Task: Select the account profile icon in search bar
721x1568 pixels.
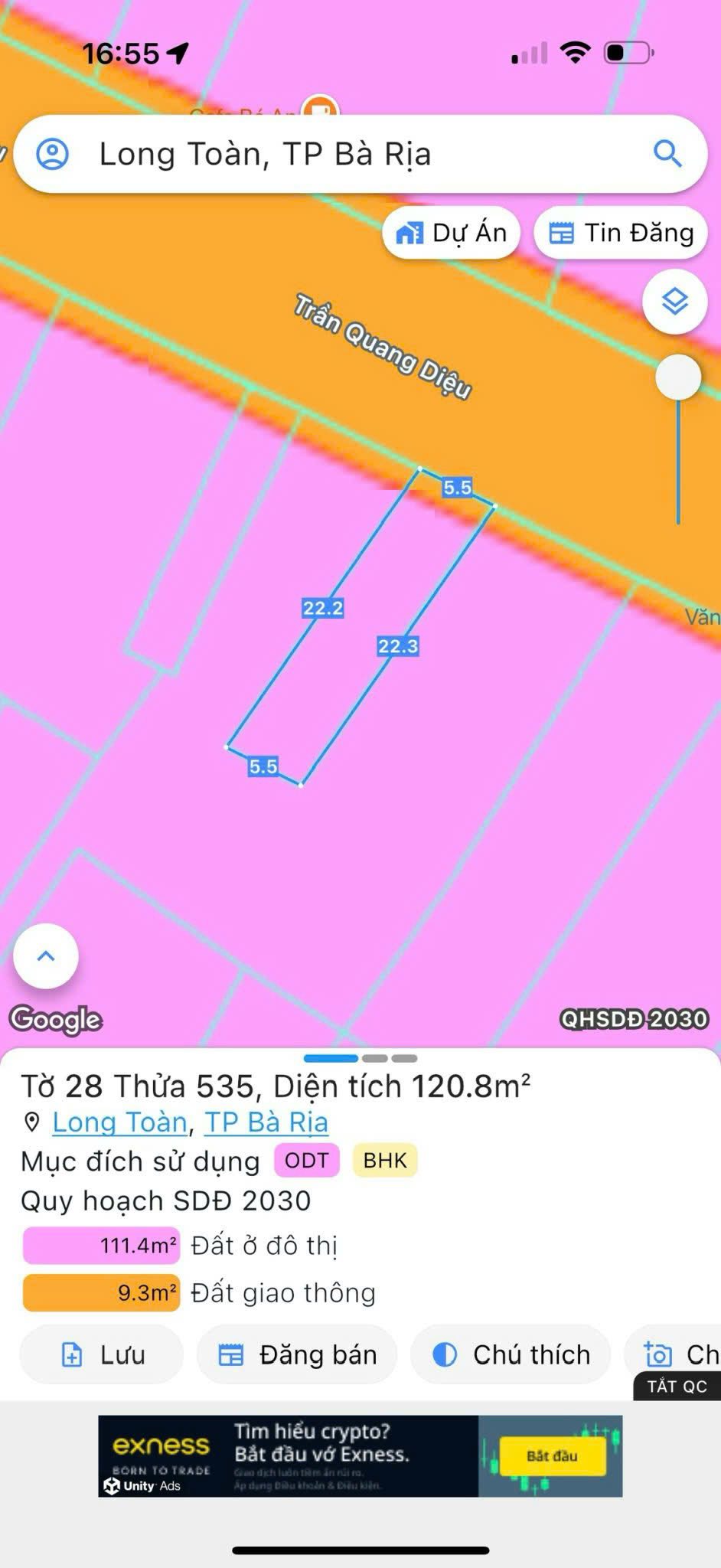Action: click(52, 153)
